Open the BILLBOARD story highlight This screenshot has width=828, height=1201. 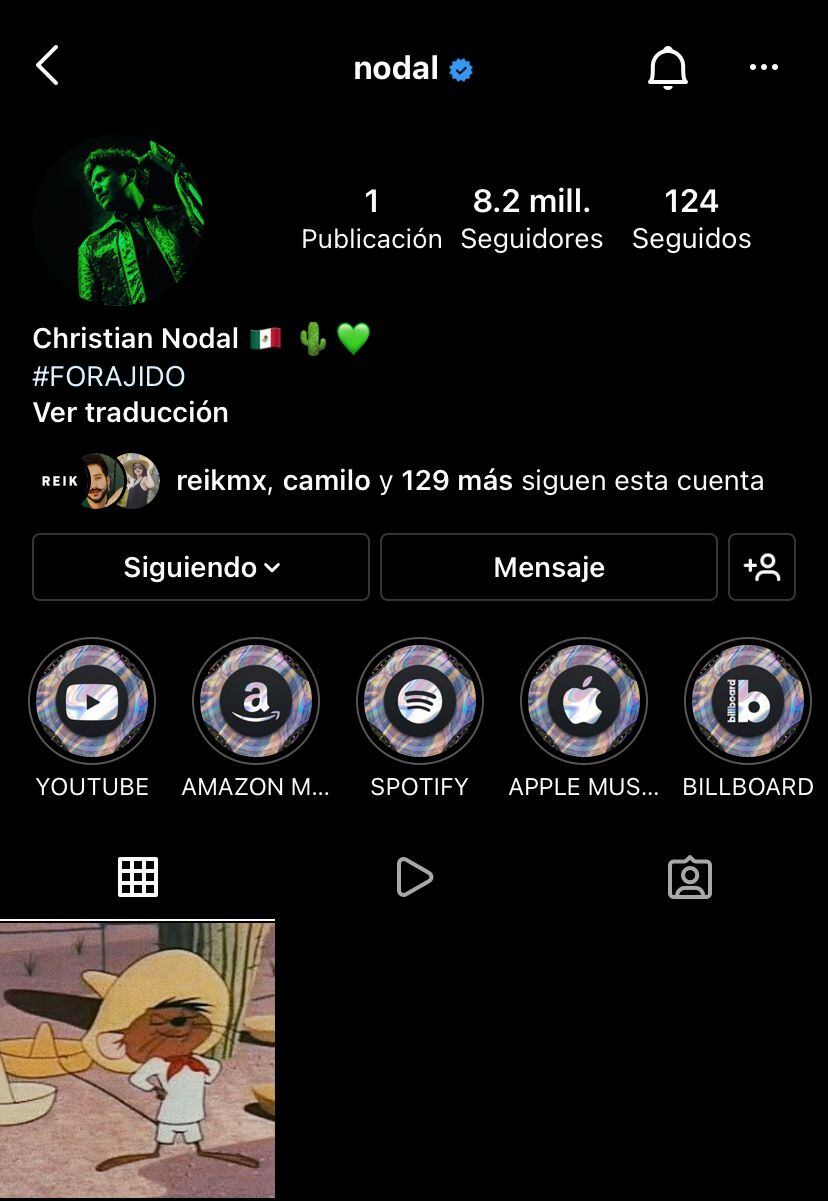click(747, 700)
